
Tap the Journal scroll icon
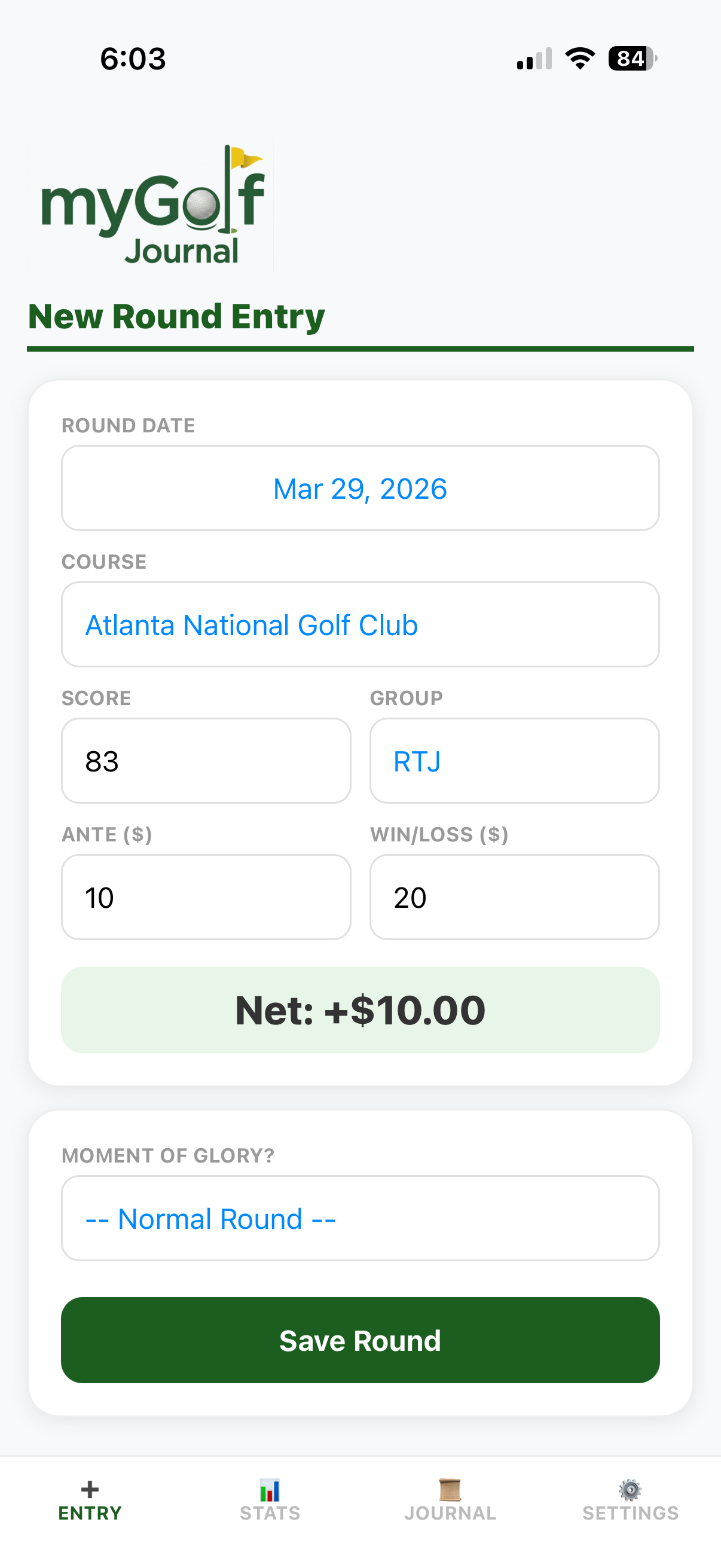[x=450, y=1487]
